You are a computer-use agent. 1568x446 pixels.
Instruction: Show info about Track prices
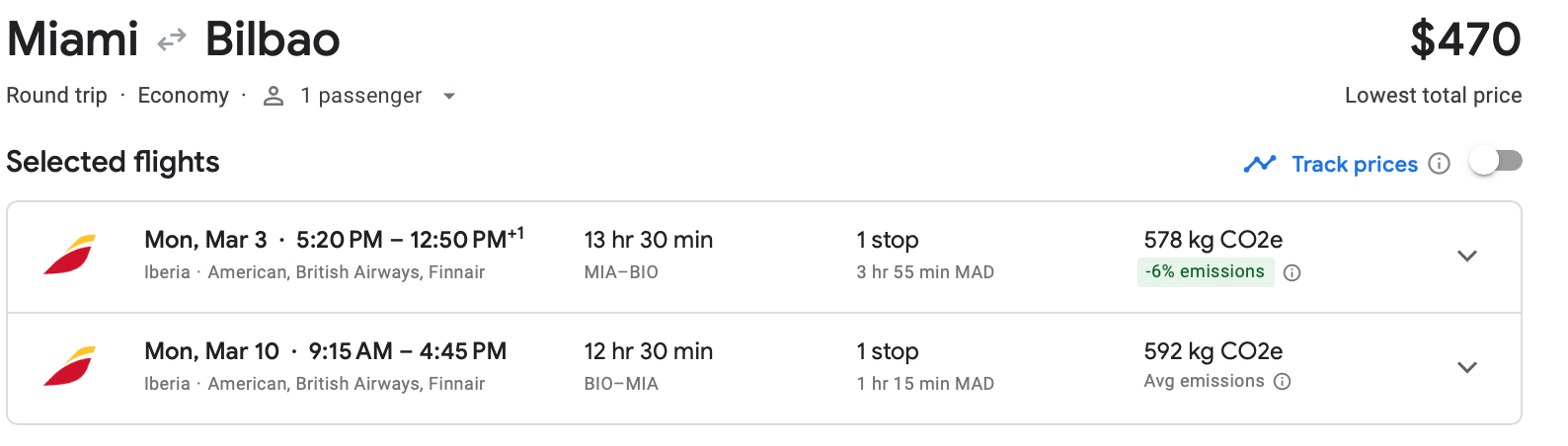pos(1440,164)
